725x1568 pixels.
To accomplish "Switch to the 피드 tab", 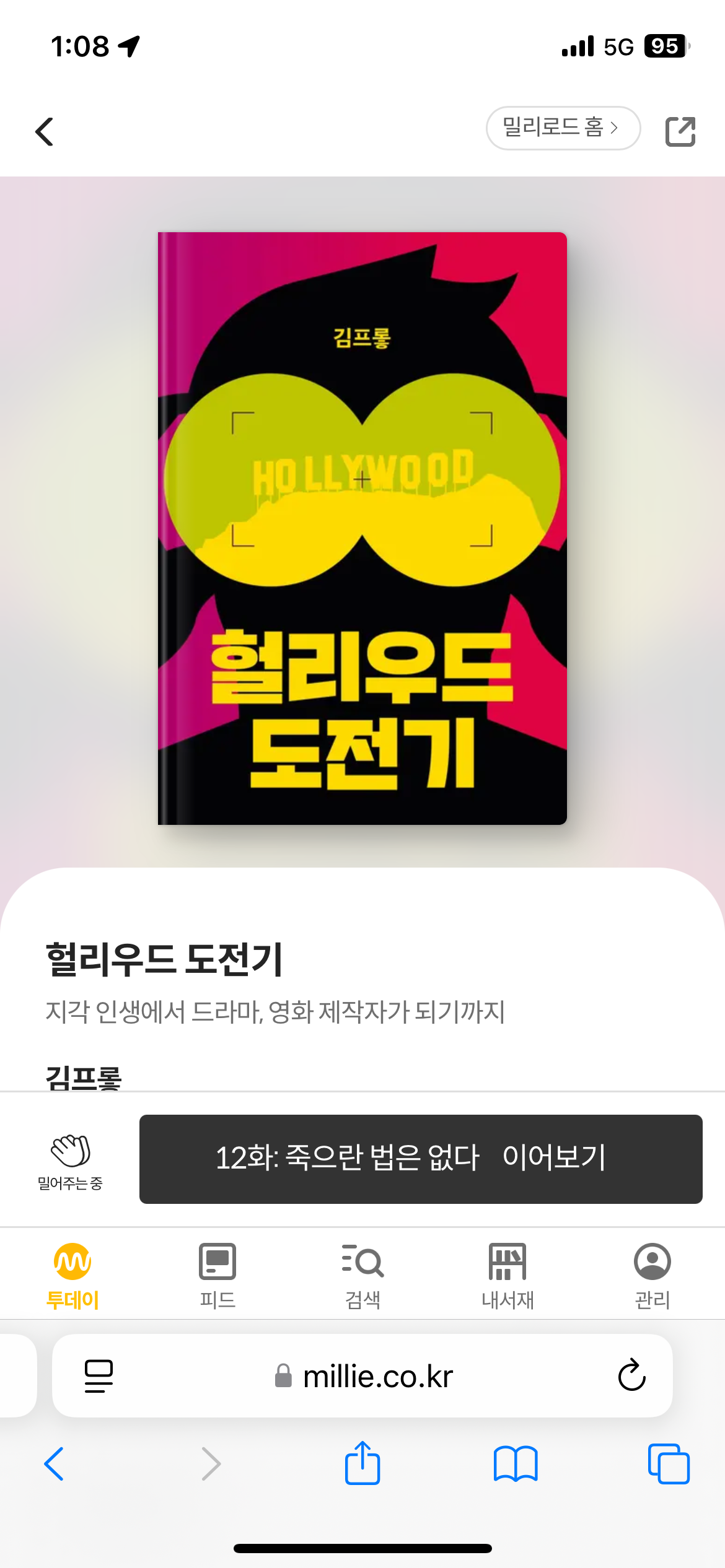I will pyautogui.click(x=217, y=1276).
